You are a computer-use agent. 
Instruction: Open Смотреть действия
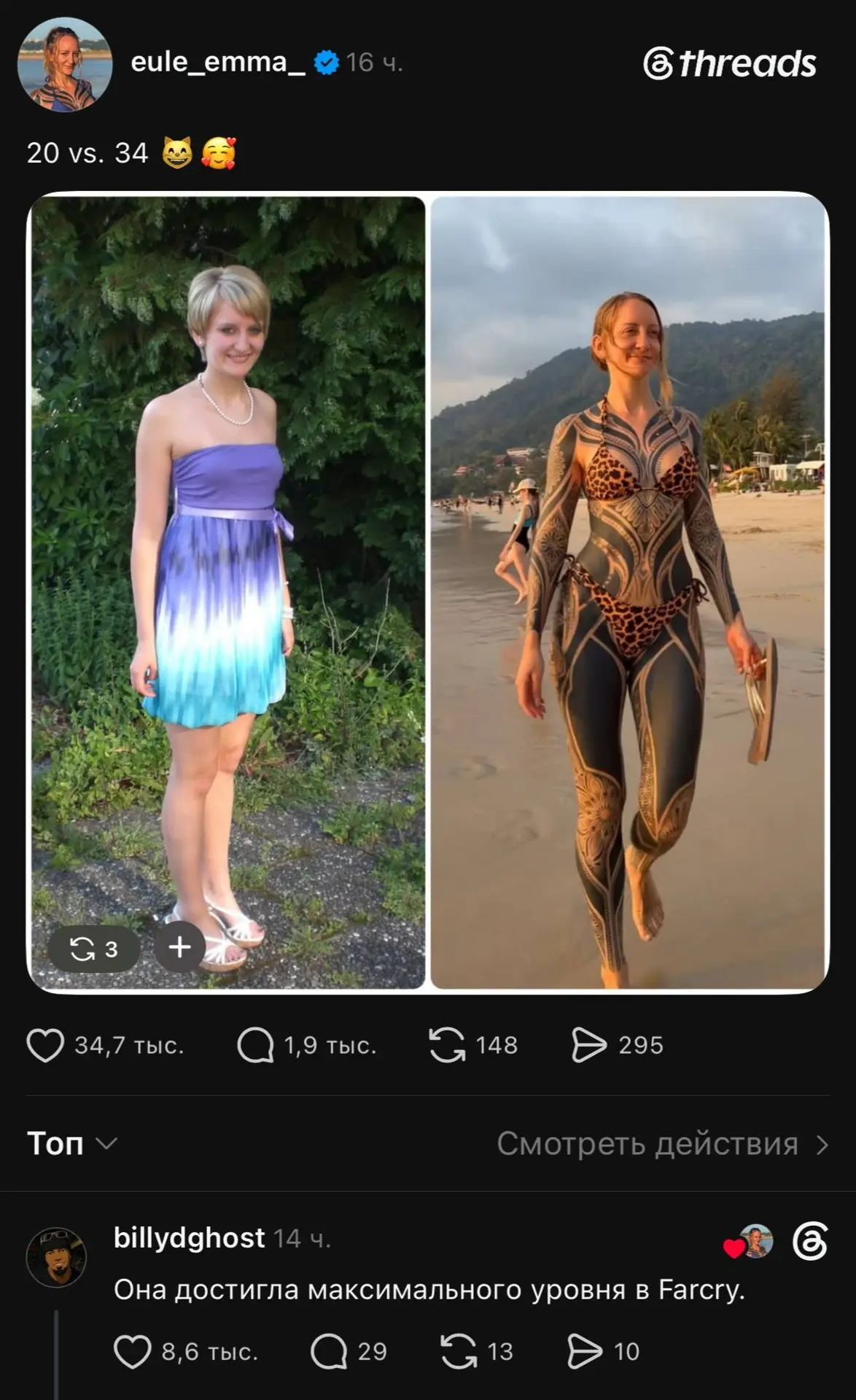663,1143
